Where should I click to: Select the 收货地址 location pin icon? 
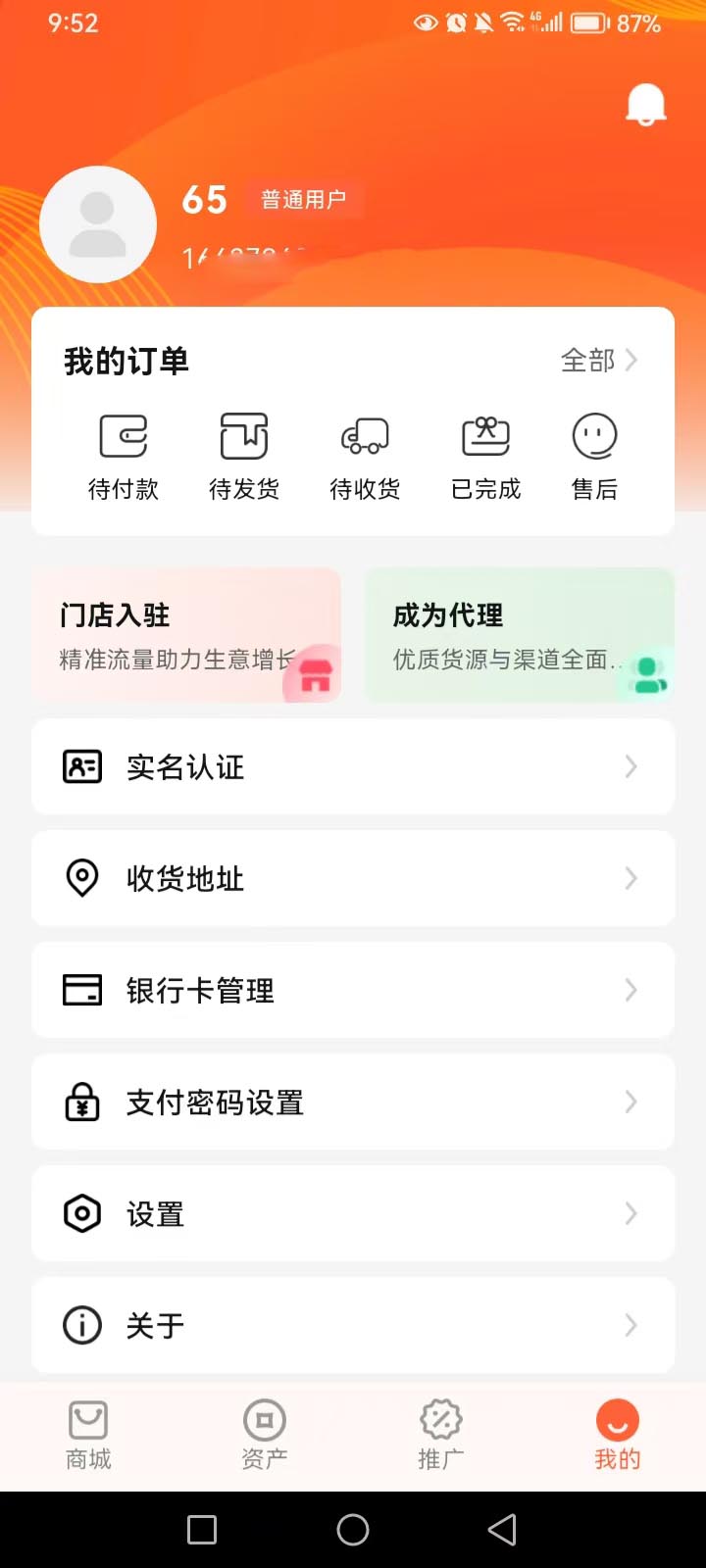tap(82, 879)
